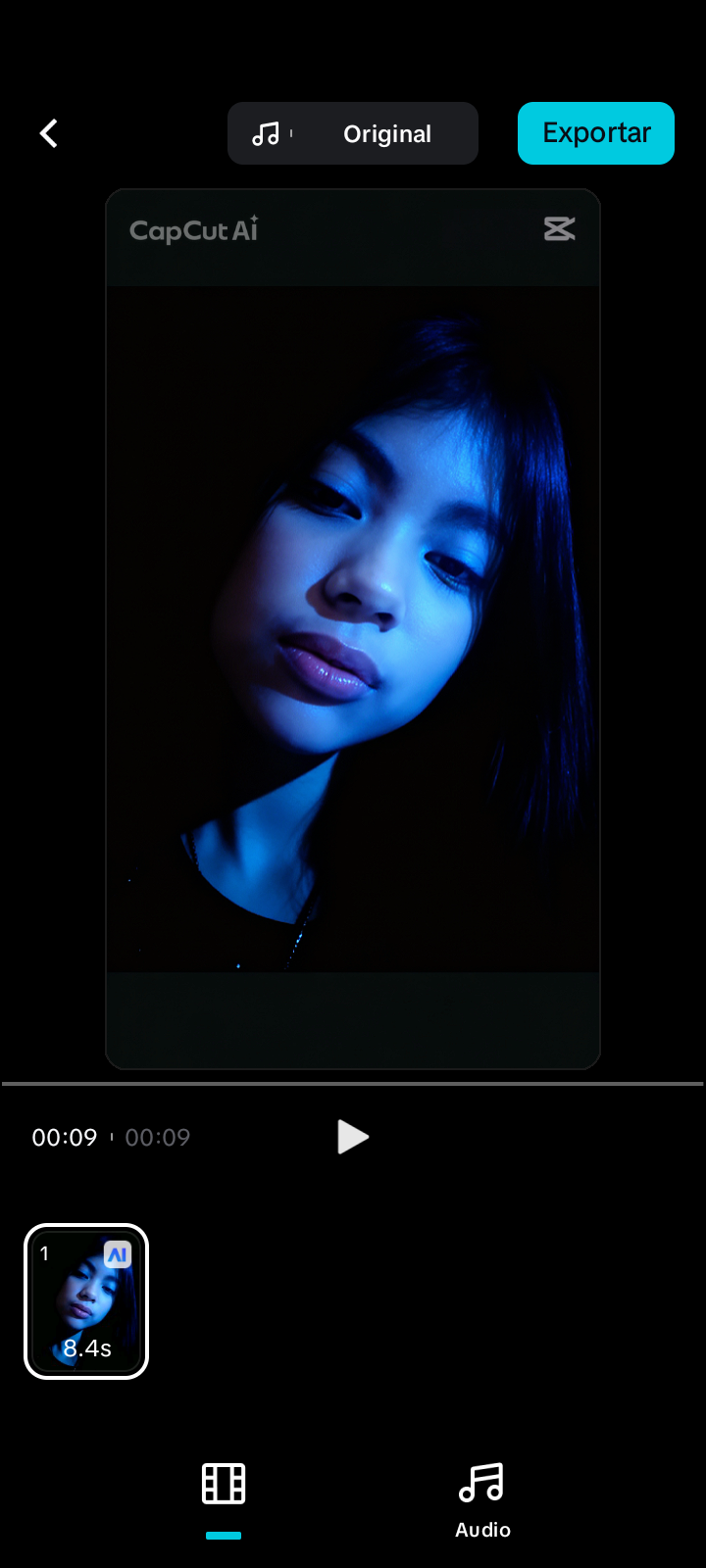This screenshot has width=706, height=1568.
Task: Go back using the top-left arrow
Action: tap(48, 133)
